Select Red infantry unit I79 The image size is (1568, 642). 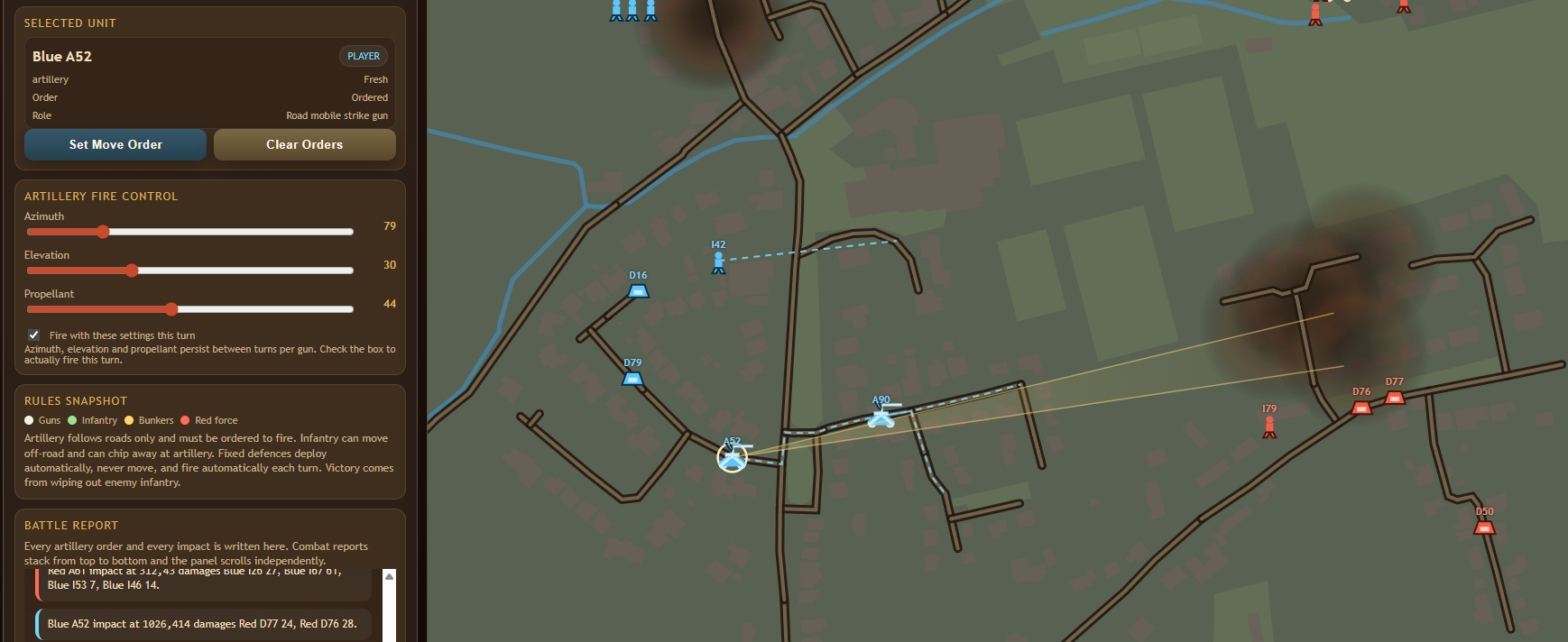pyautogui.click(x=1269, y=426)
